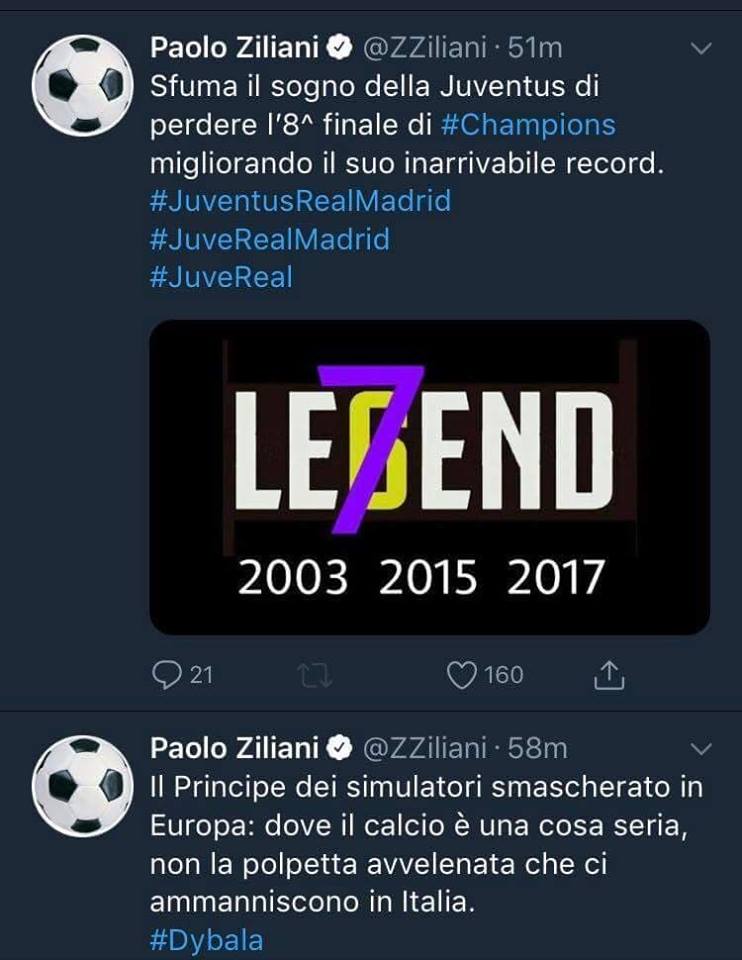The width and height of the screenshot is (742, 960).
Task: Open the #JuveRealMadrid hashtag
Action: point(268,239)
